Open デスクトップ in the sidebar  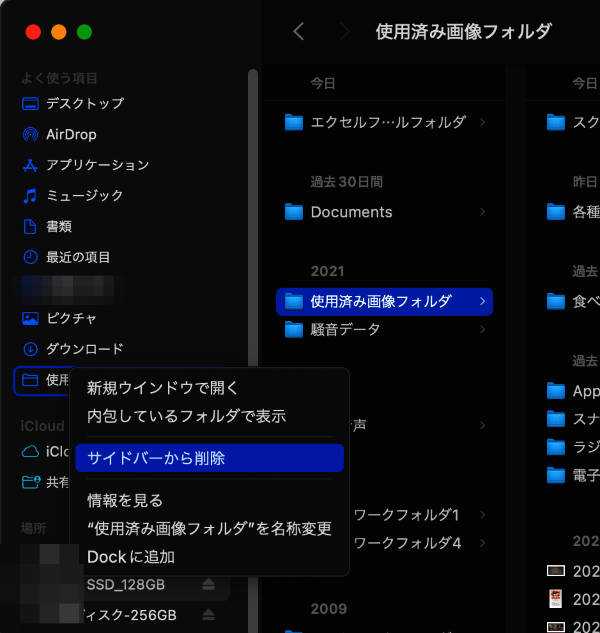[73, 104]
